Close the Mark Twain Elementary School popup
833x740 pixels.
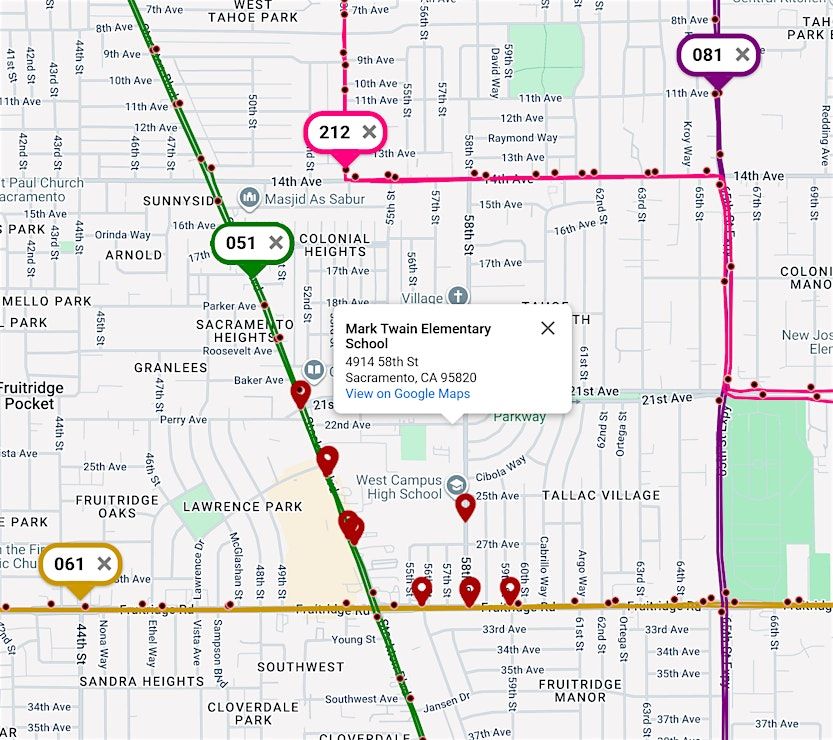coord(547,328)
